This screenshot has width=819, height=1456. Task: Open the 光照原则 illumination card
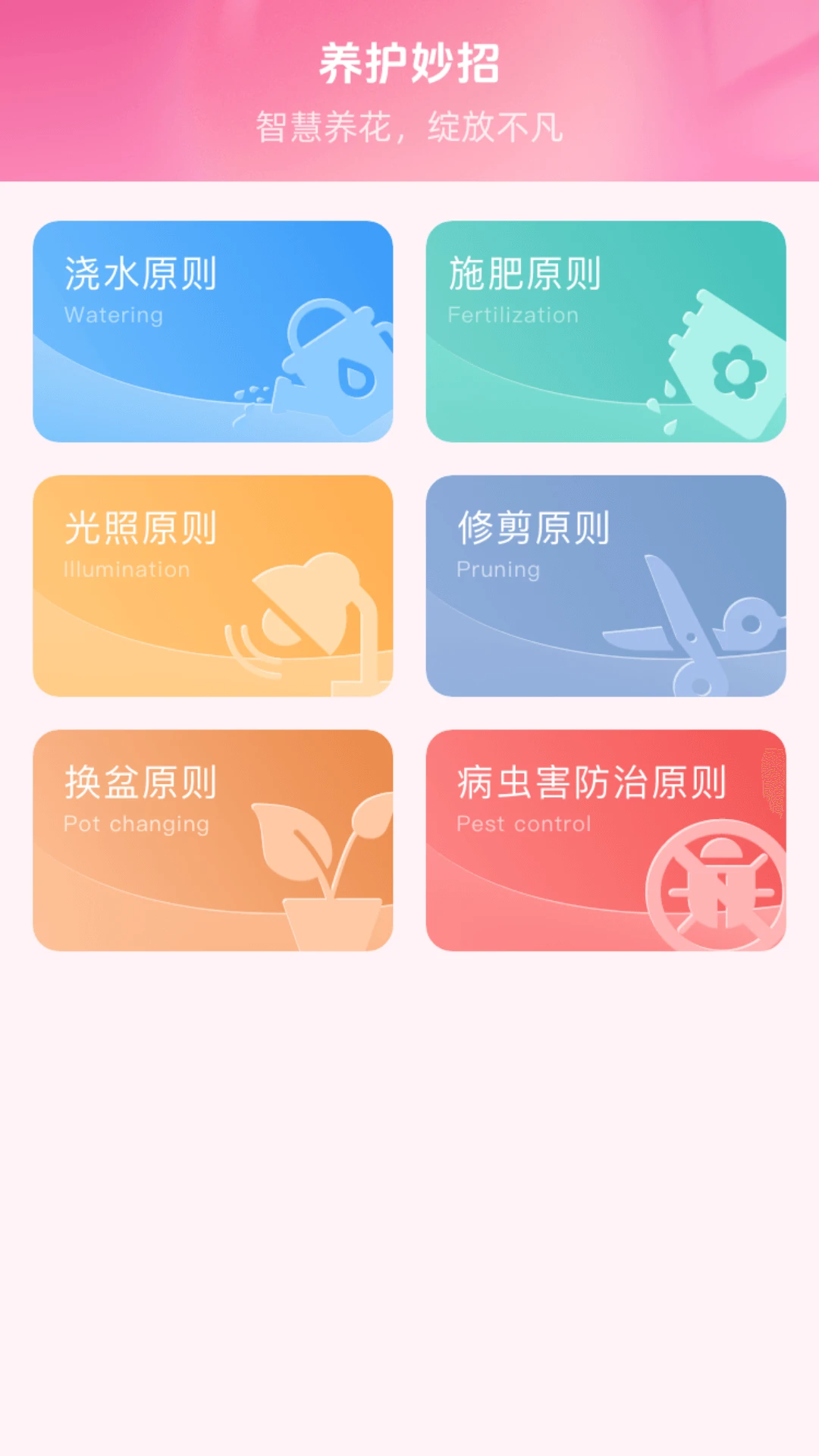click(213, 584)
